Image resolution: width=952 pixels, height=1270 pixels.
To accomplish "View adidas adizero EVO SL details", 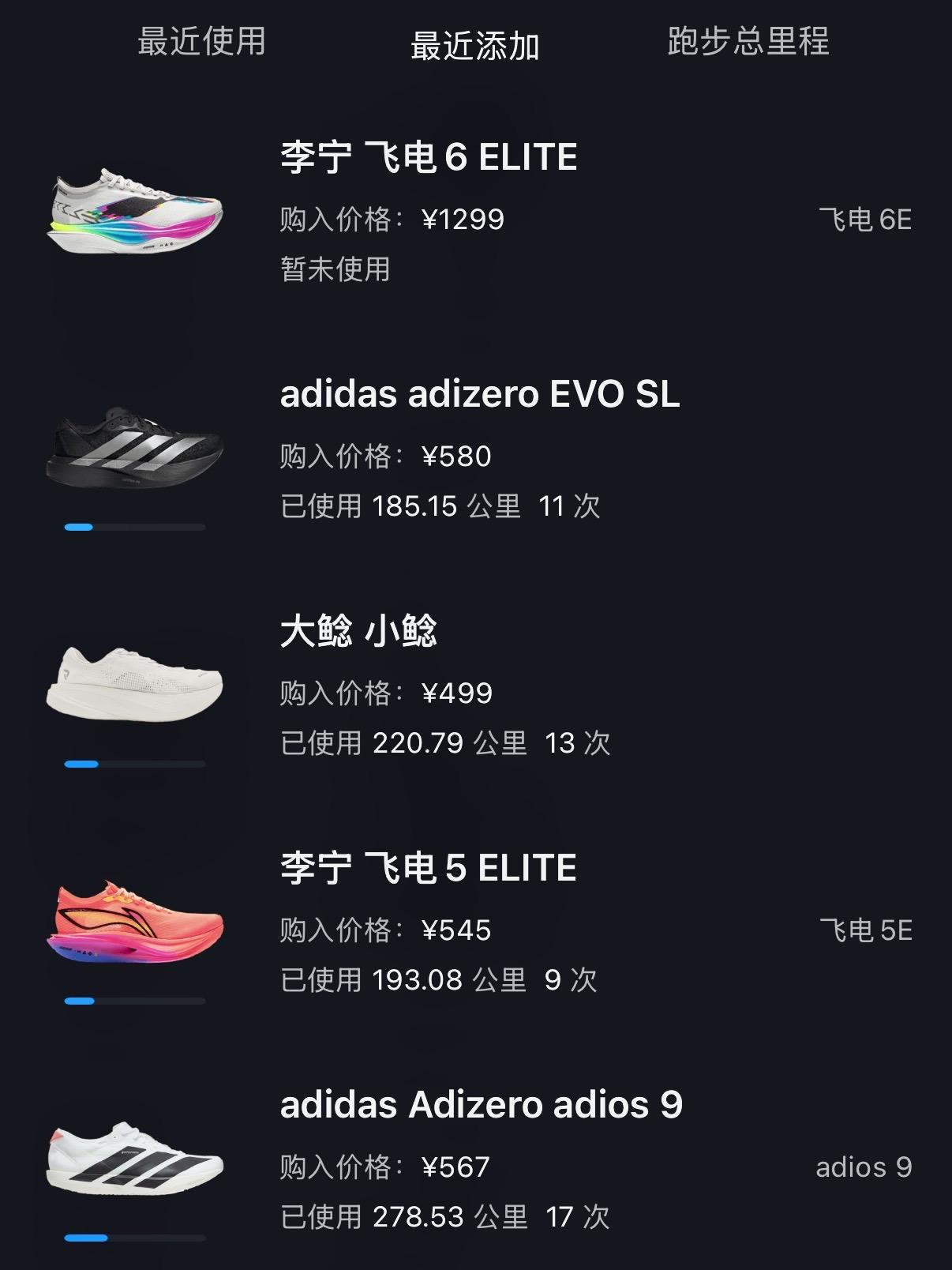I will tap(479, 394).
